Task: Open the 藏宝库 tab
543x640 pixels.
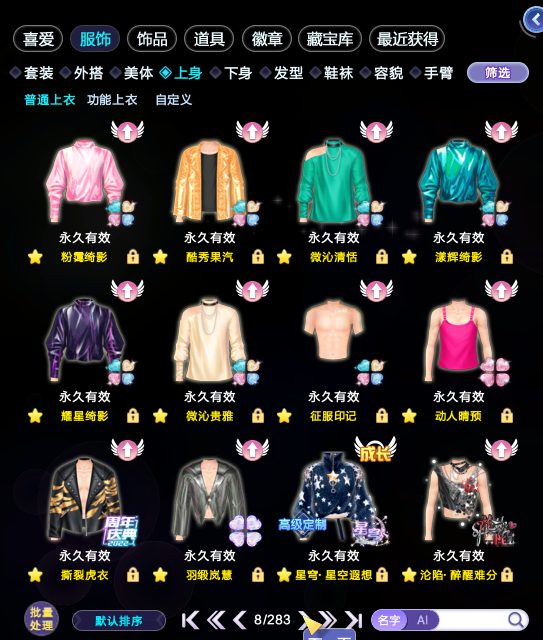Action: (330, 39)
